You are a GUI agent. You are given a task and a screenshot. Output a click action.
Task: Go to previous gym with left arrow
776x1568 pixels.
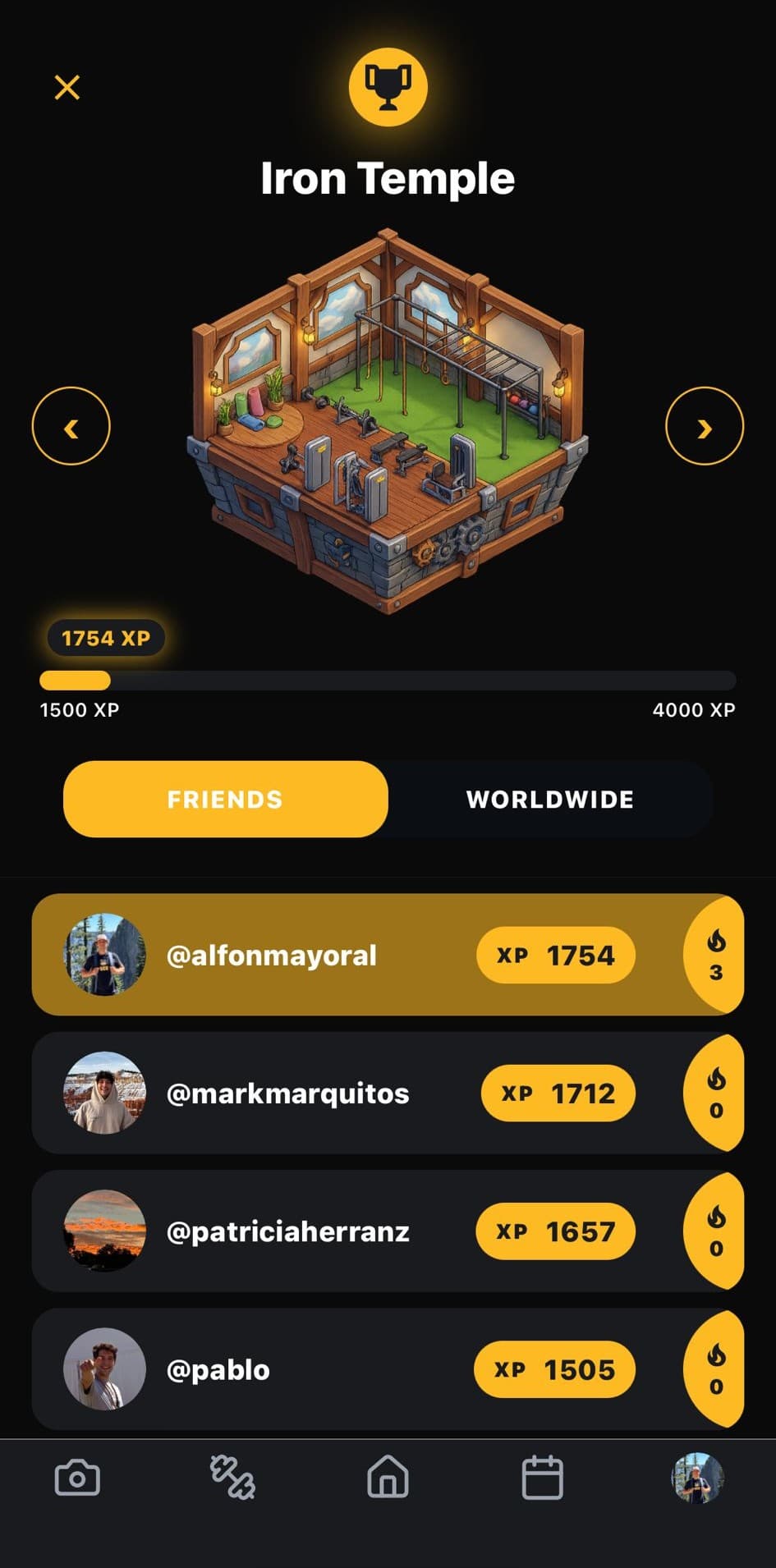71,426
